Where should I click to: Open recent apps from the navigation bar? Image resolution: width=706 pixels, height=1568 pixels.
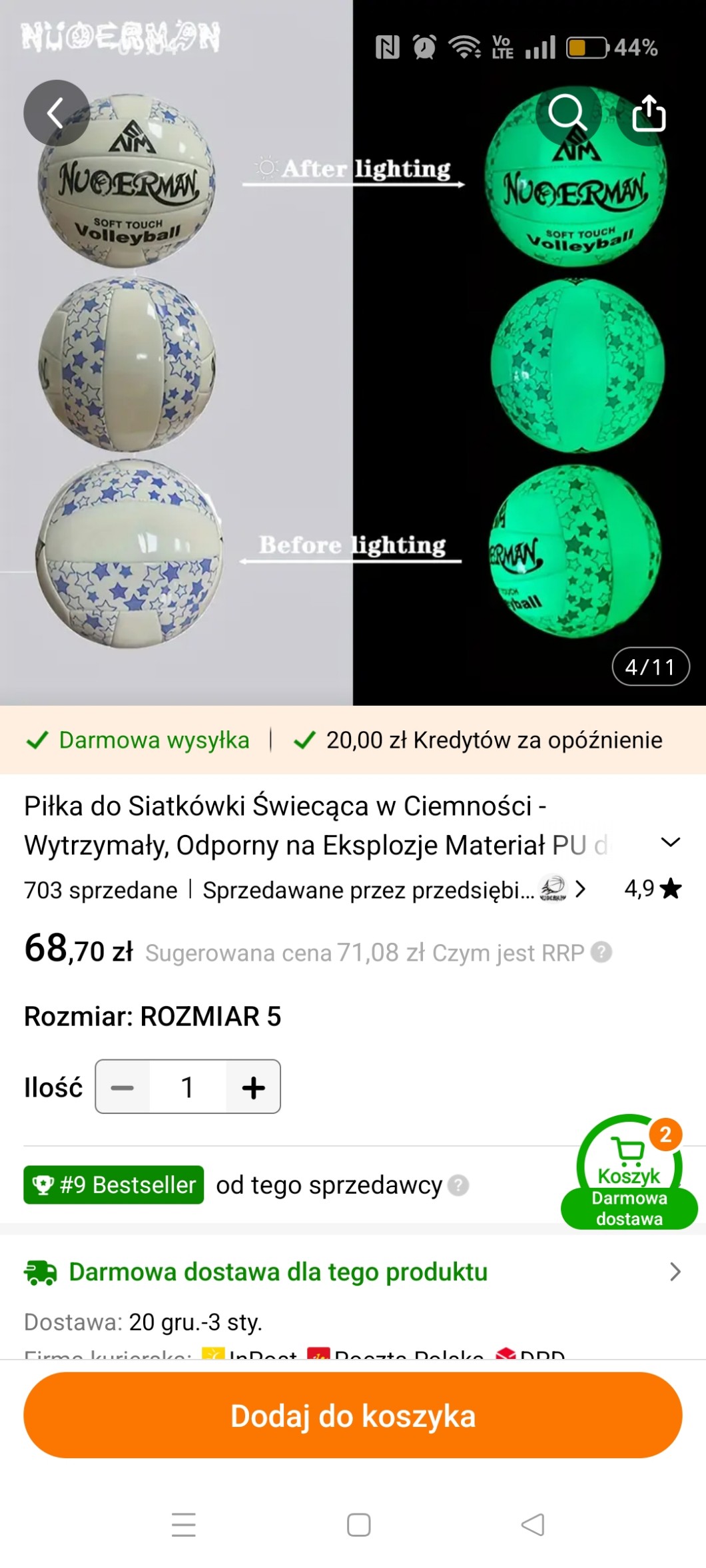tap(184, 1525)
